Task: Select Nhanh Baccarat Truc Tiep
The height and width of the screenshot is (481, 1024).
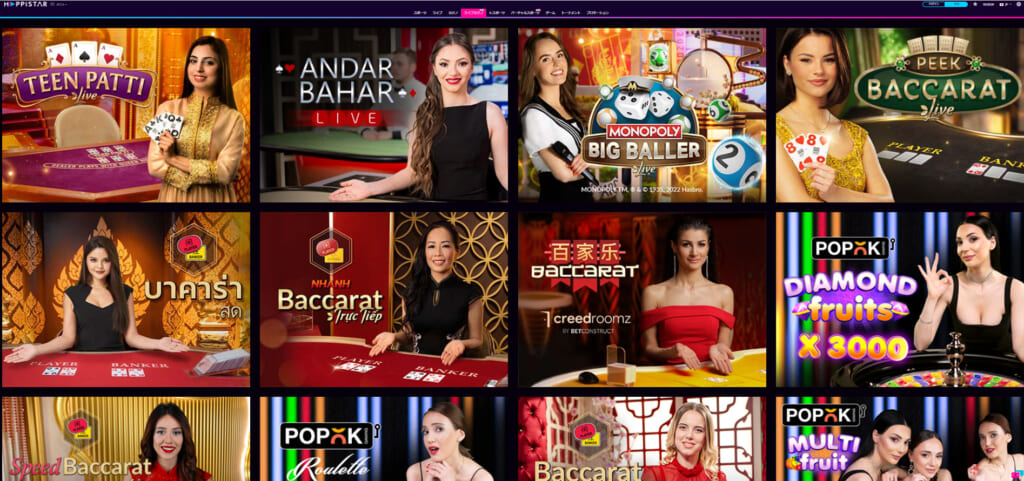Action: pos(384,299)
